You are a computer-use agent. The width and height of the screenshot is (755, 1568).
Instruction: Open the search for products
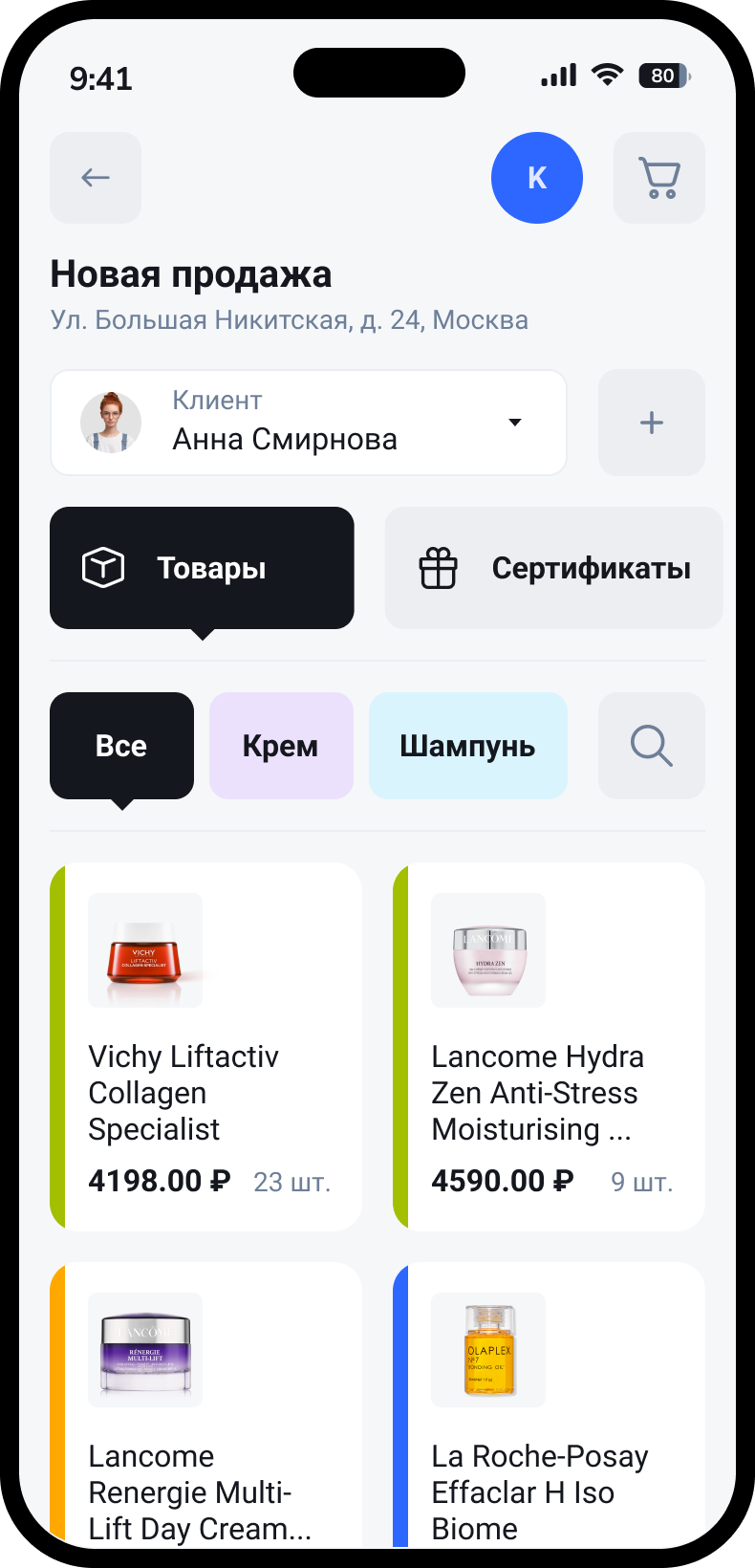[x=651, y=746]
